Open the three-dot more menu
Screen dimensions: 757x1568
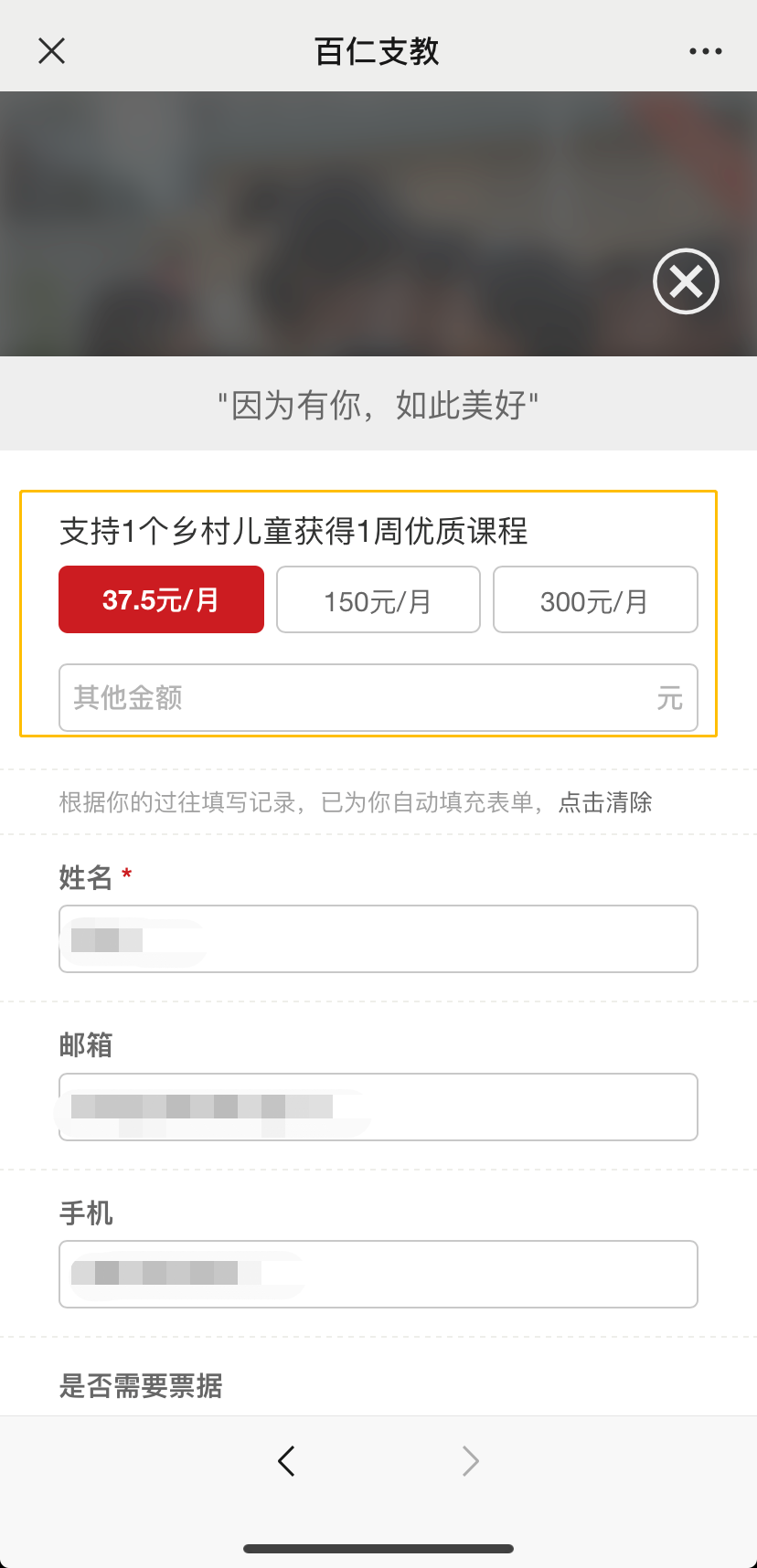coord(705,51)
